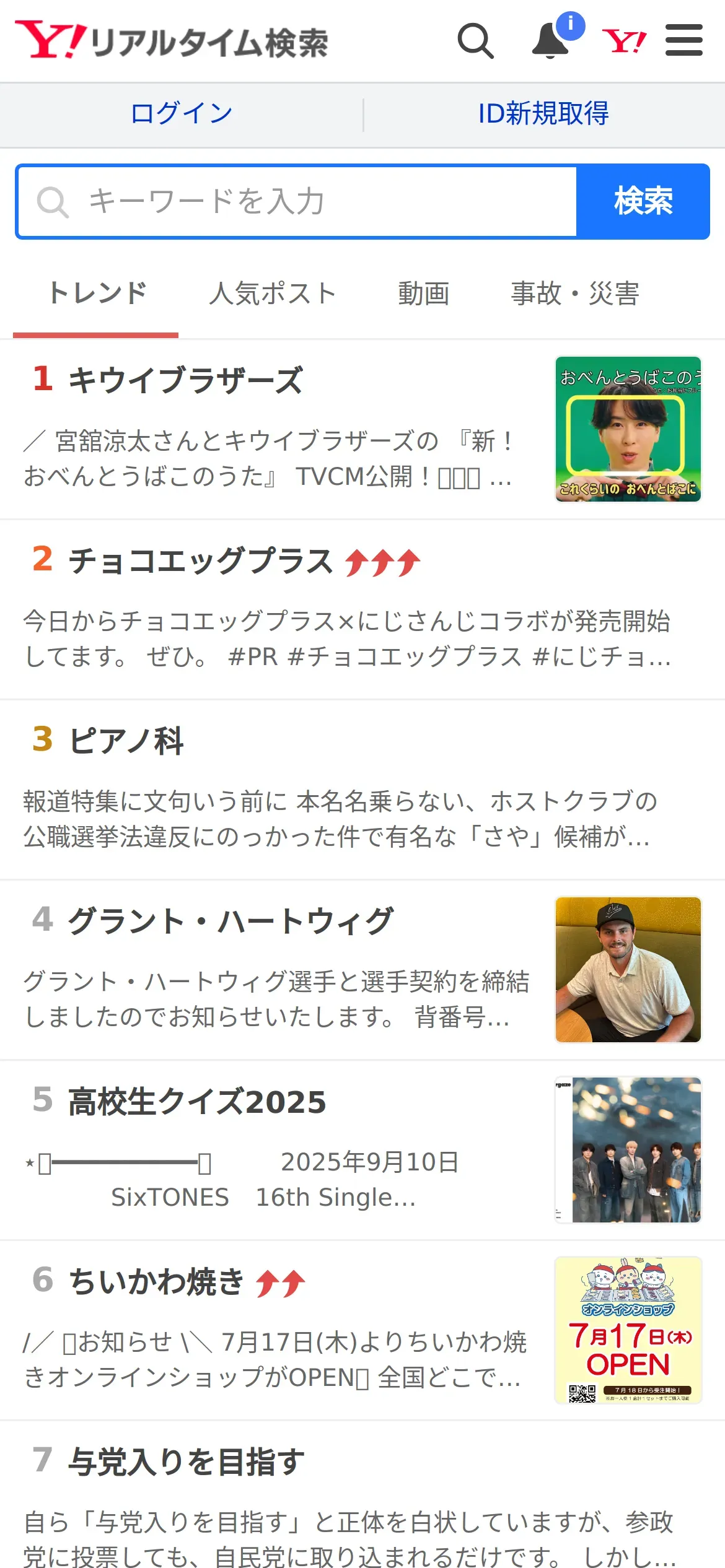This screenshot has width=725, height=1568.
Task: Tap the ログイン link
Action: tap(182, 114)
